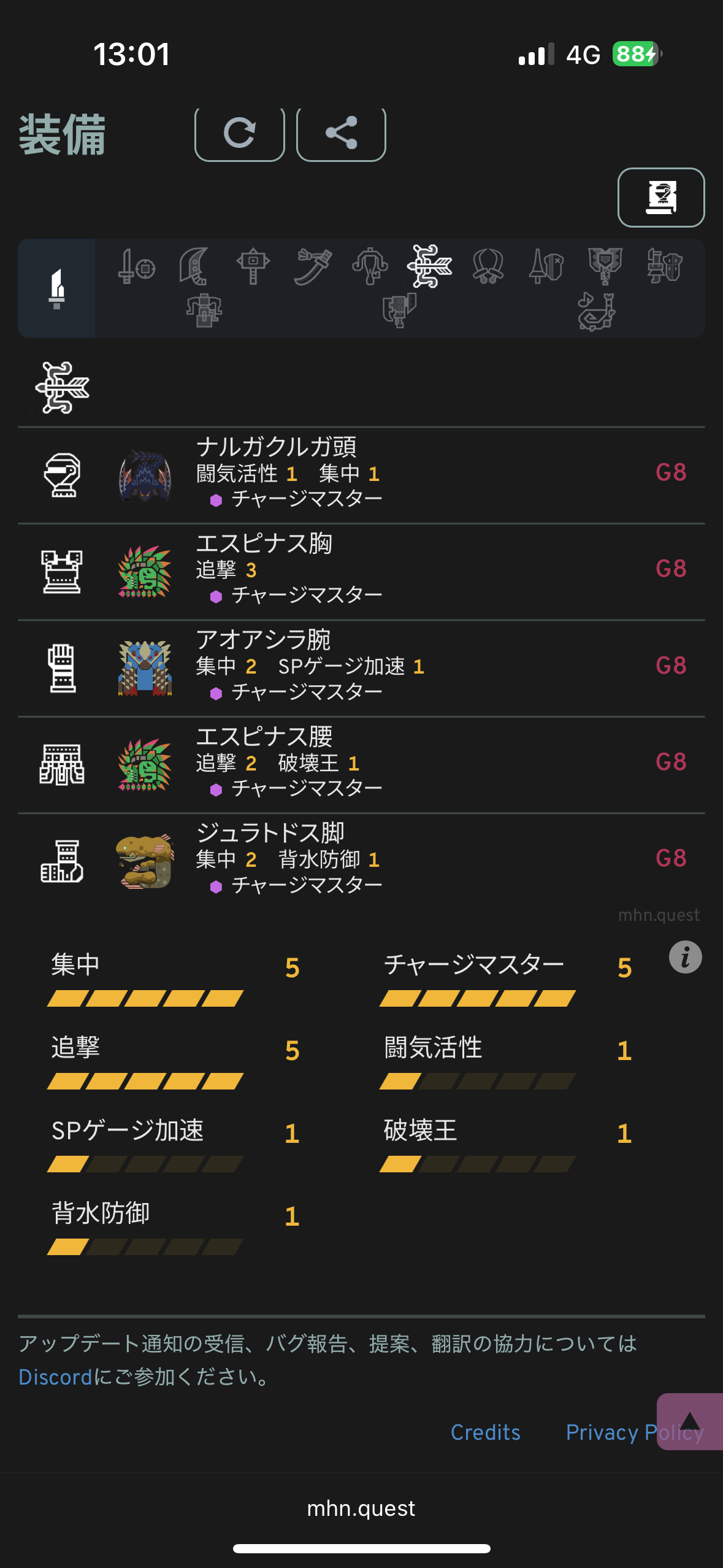723x1568 pixels.
Task: Choose the lance and shield weapon icon
Action: tap(546, 267)
